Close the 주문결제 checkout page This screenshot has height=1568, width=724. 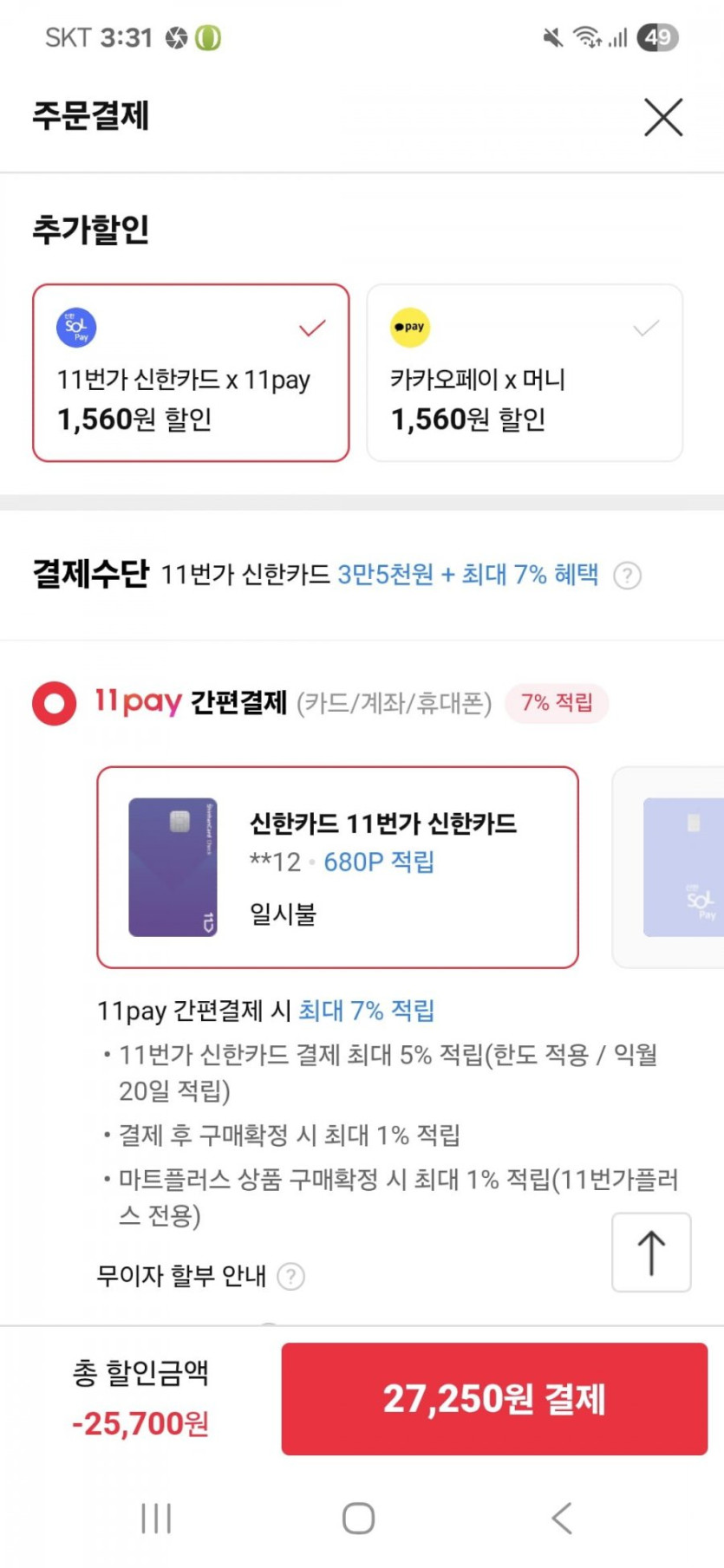click(x=663, y=117)
